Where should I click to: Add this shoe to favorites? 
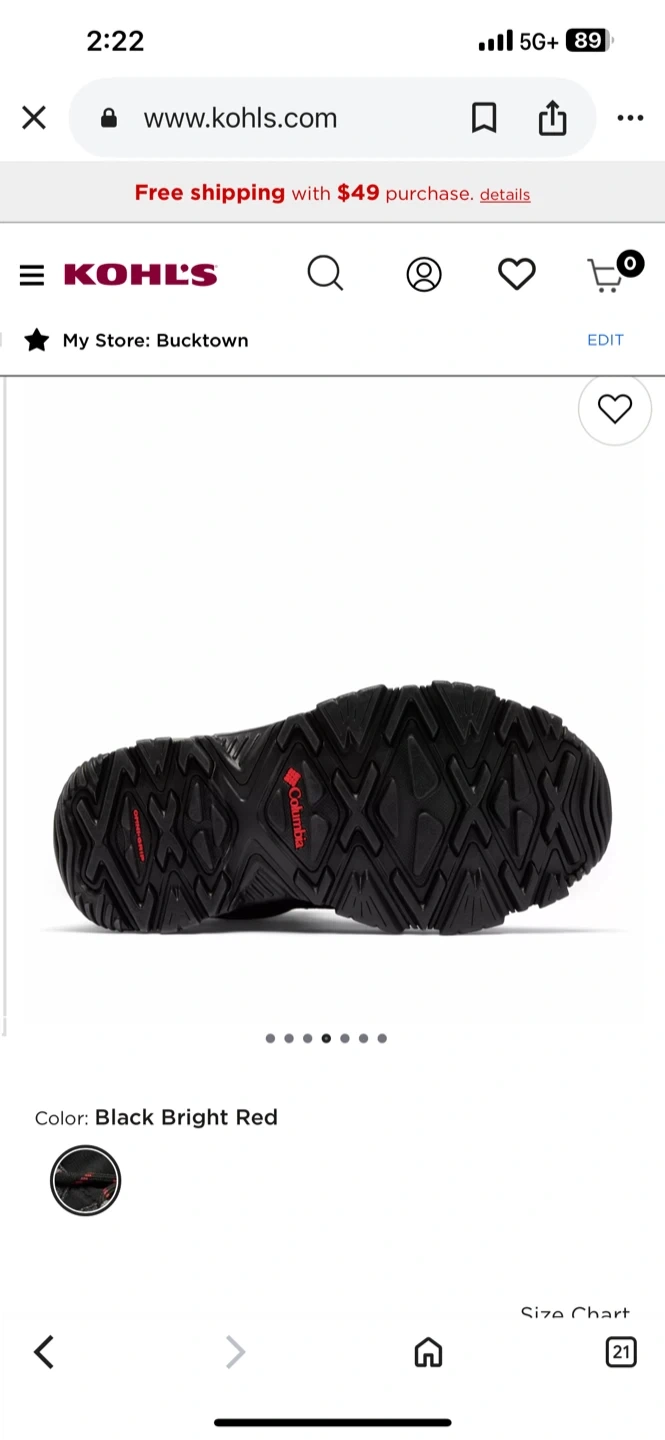615,408
